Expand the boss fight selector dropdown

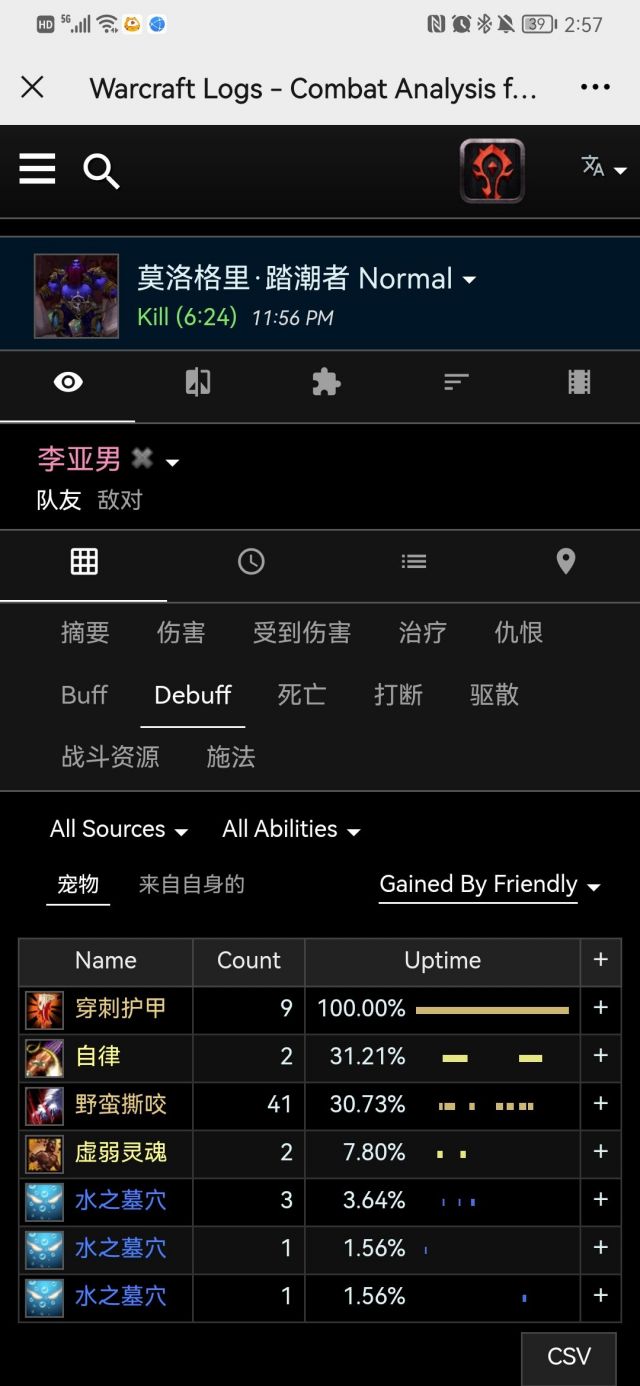click(x=469, y=280)
